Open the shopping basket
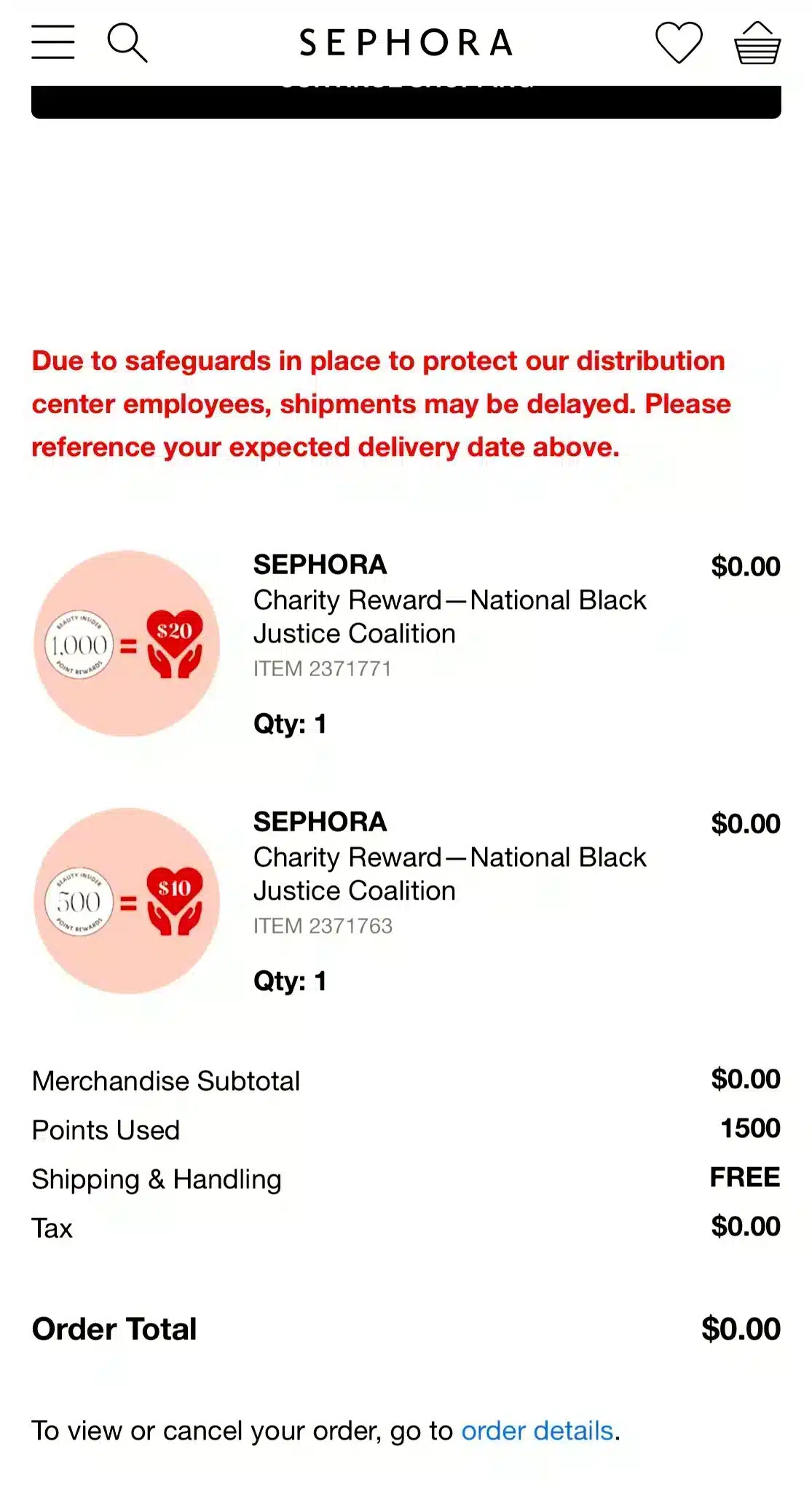This screenshot has width=812, height=1492. click(x=757, y=43)
